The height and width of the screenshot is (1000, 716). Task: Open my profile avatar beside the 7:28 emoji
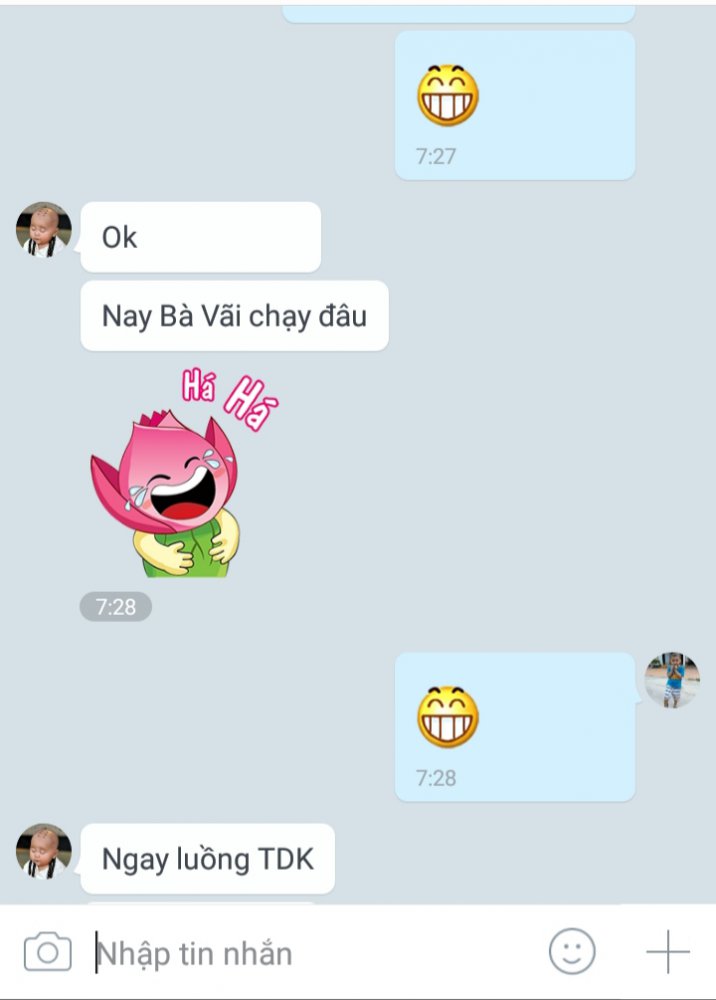pos(671,681)
